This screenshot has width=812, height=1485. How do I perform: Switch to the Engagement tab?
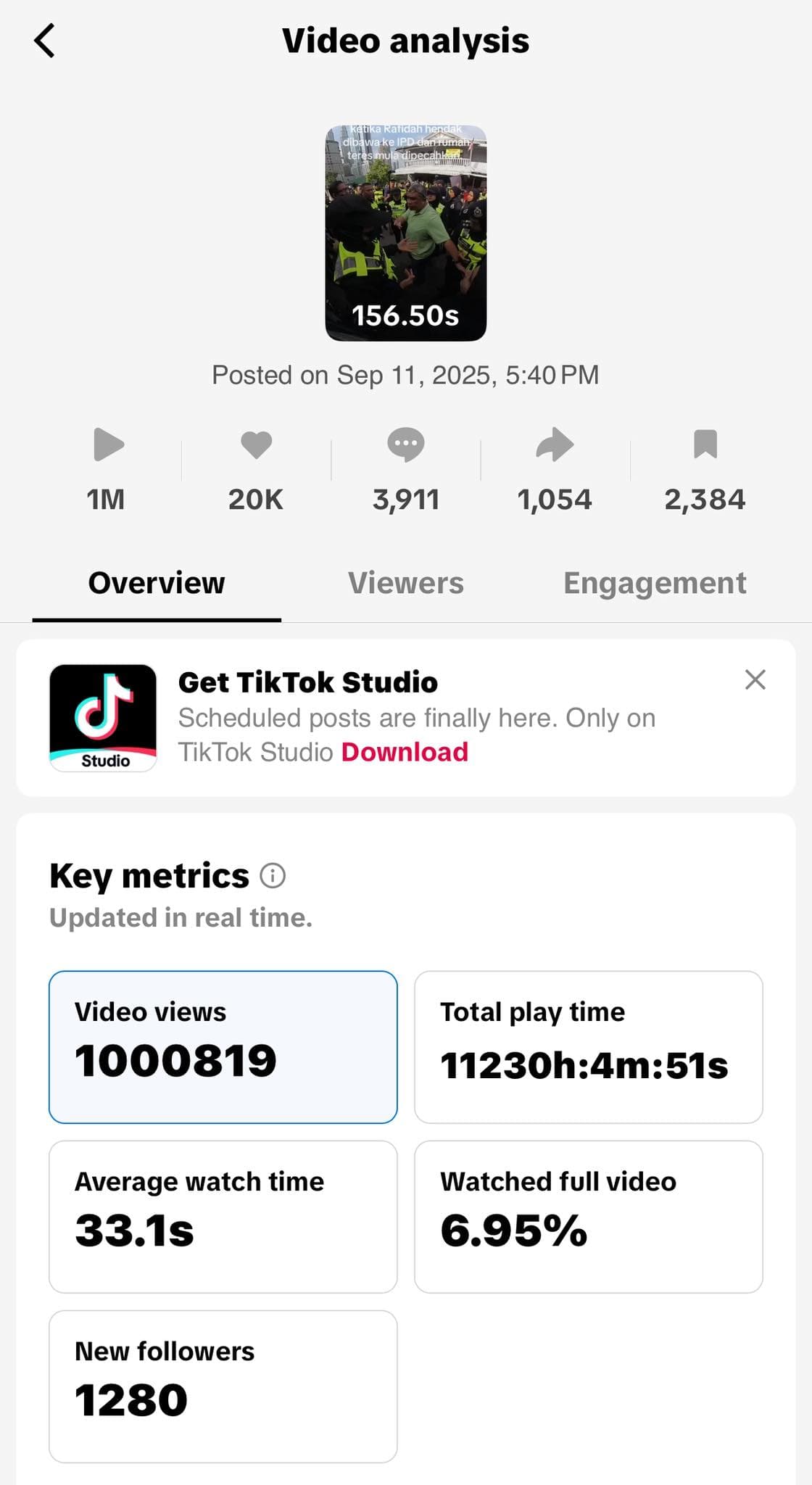[x=655, y=583]
